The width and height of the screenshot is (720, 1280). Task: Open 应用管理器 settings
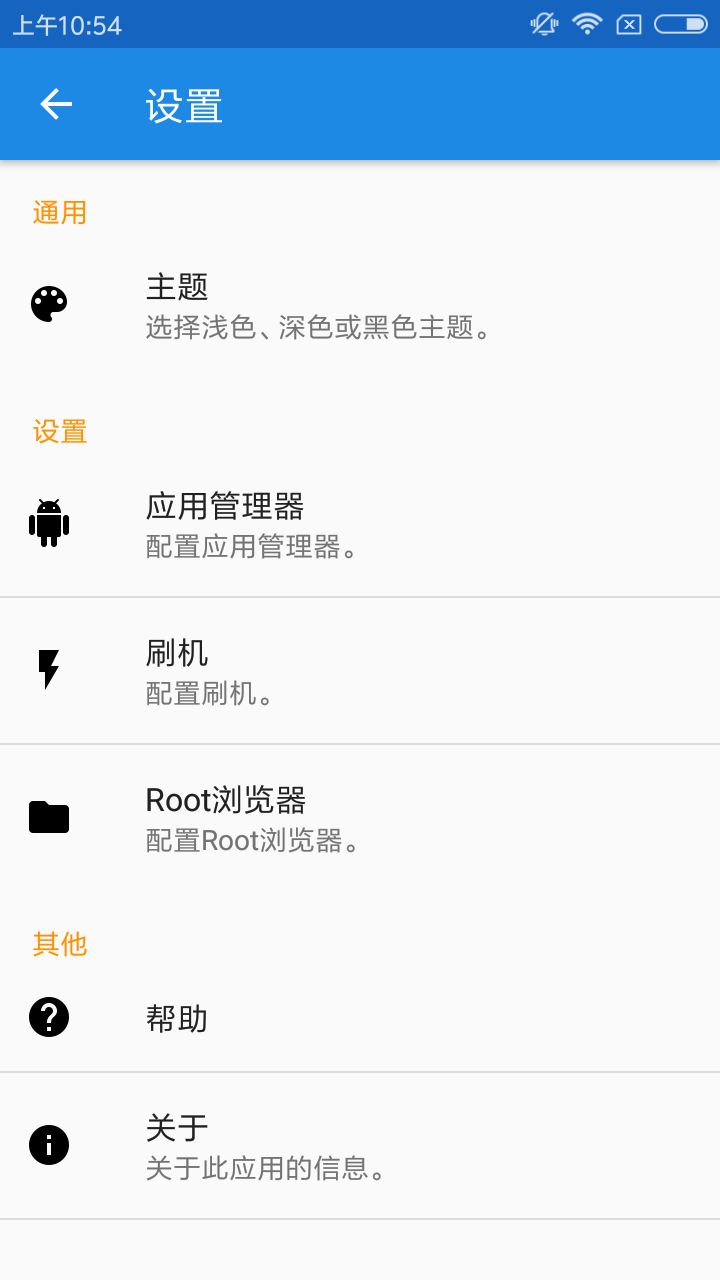tap(360, 524)
